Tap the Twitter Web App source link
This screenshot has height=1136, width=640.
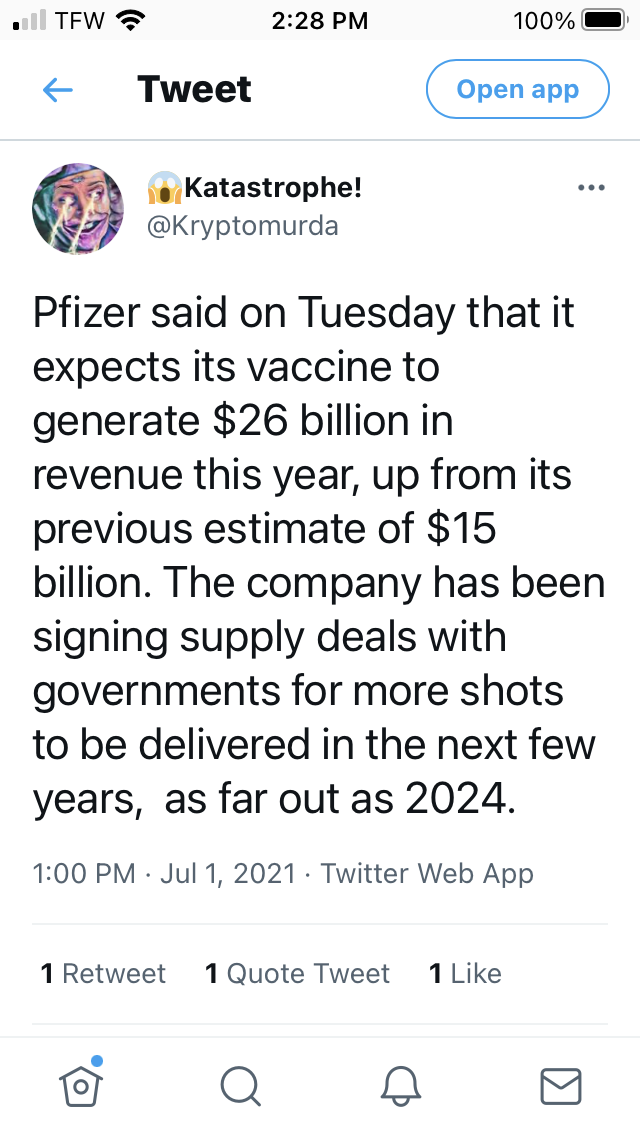427,873
